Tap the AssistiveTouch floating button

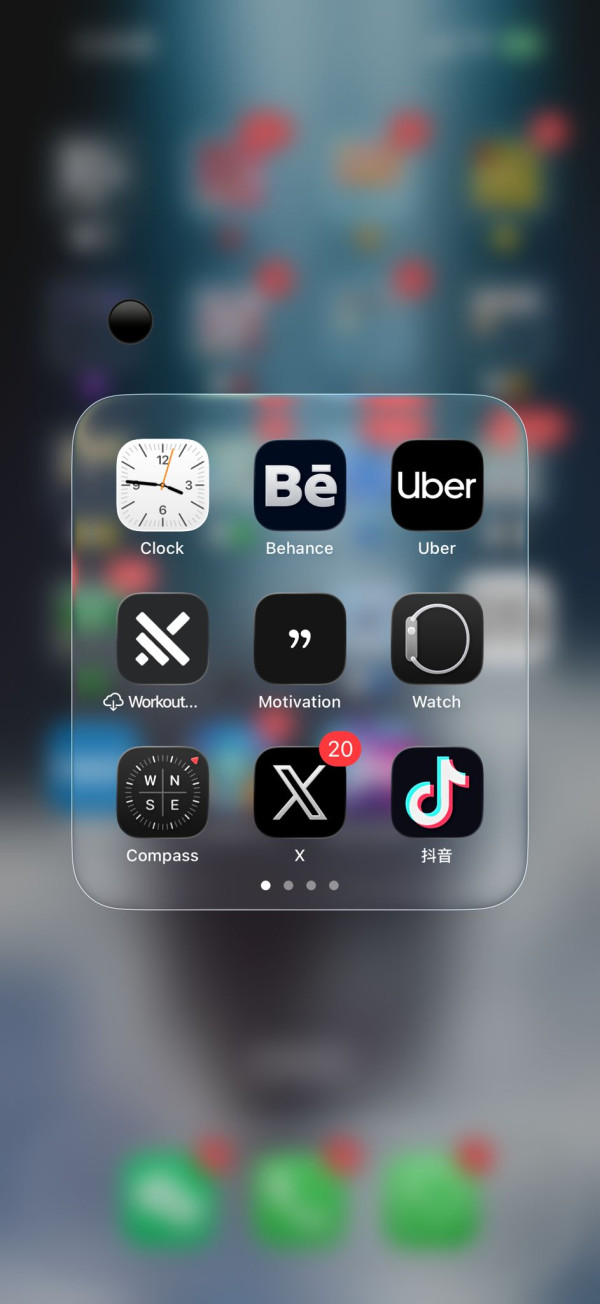tap(130, 322)
